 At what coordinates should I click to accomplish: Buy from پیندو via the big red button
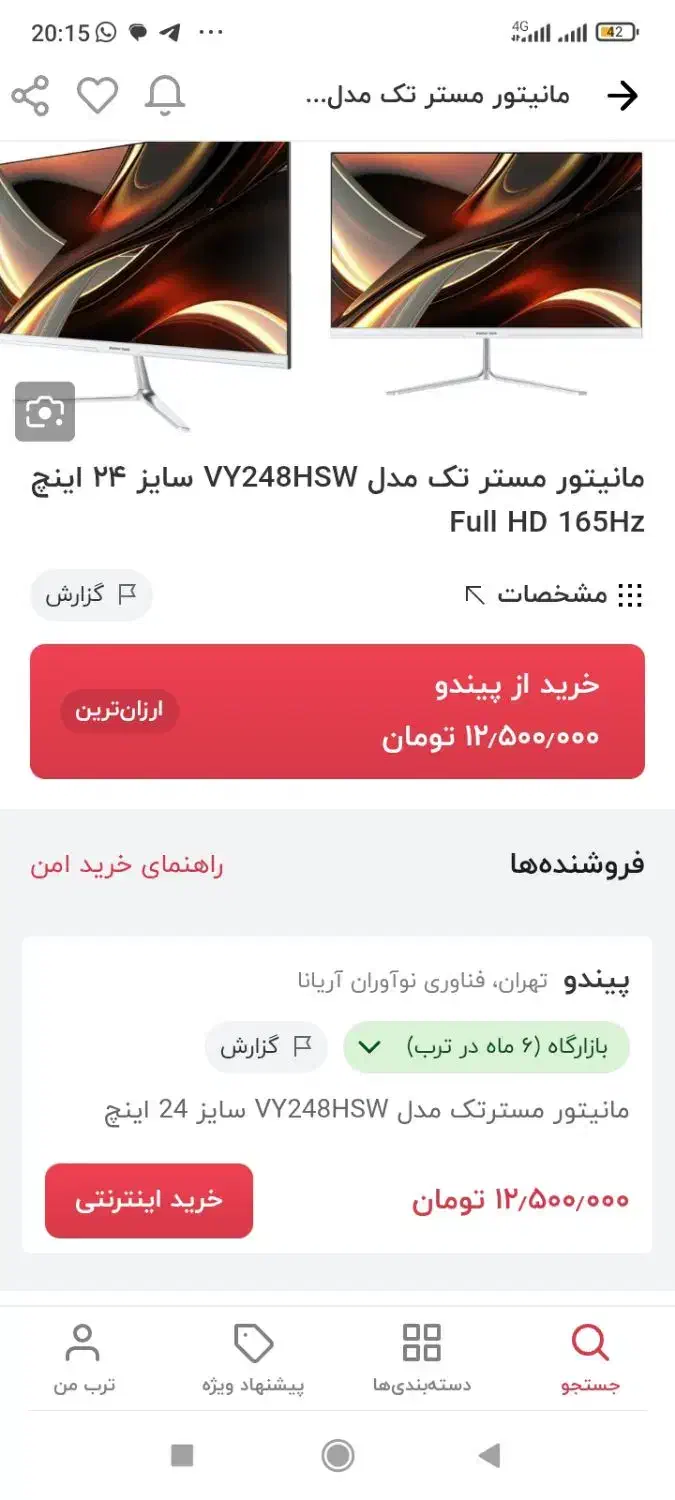point(337,711)
